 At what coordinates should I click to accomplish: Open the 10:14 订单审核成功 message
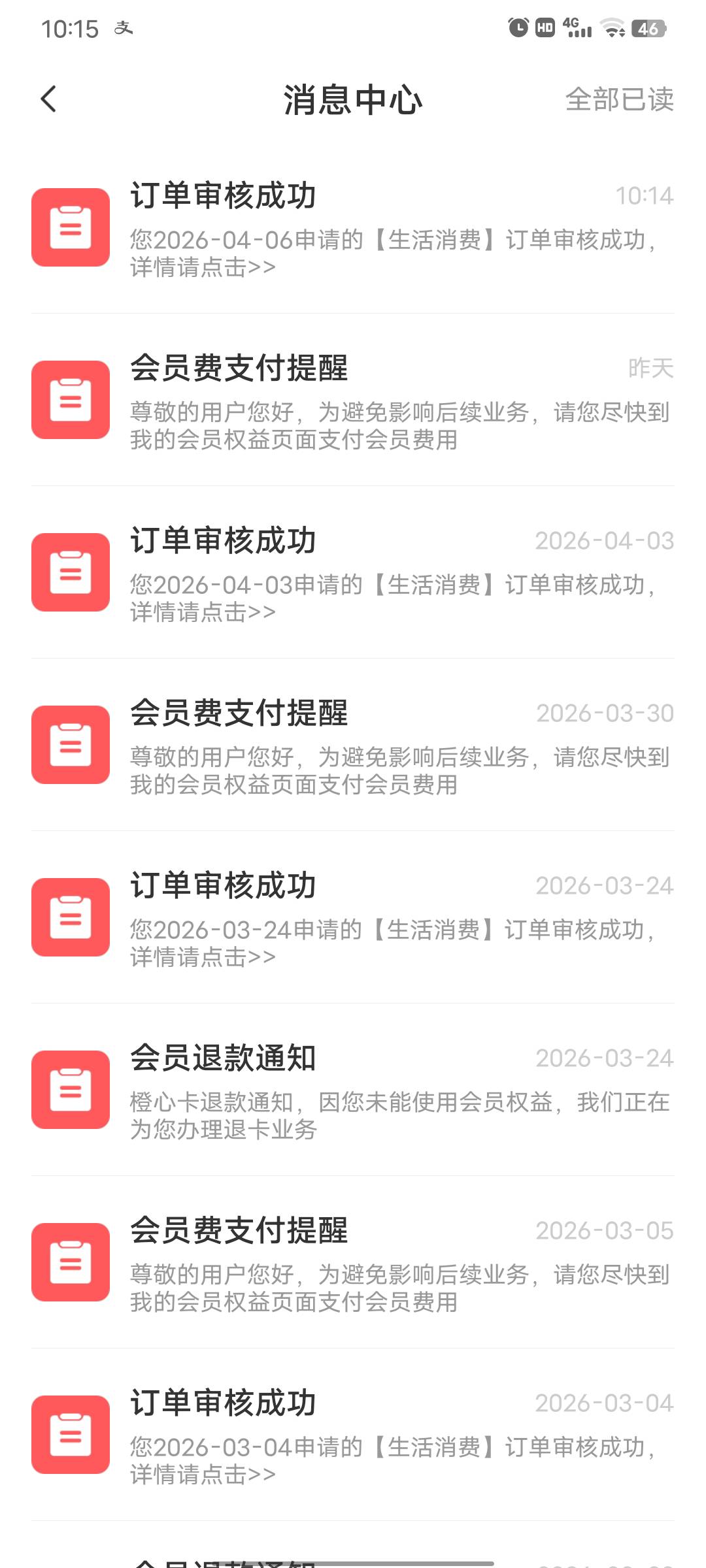(353, 227)
